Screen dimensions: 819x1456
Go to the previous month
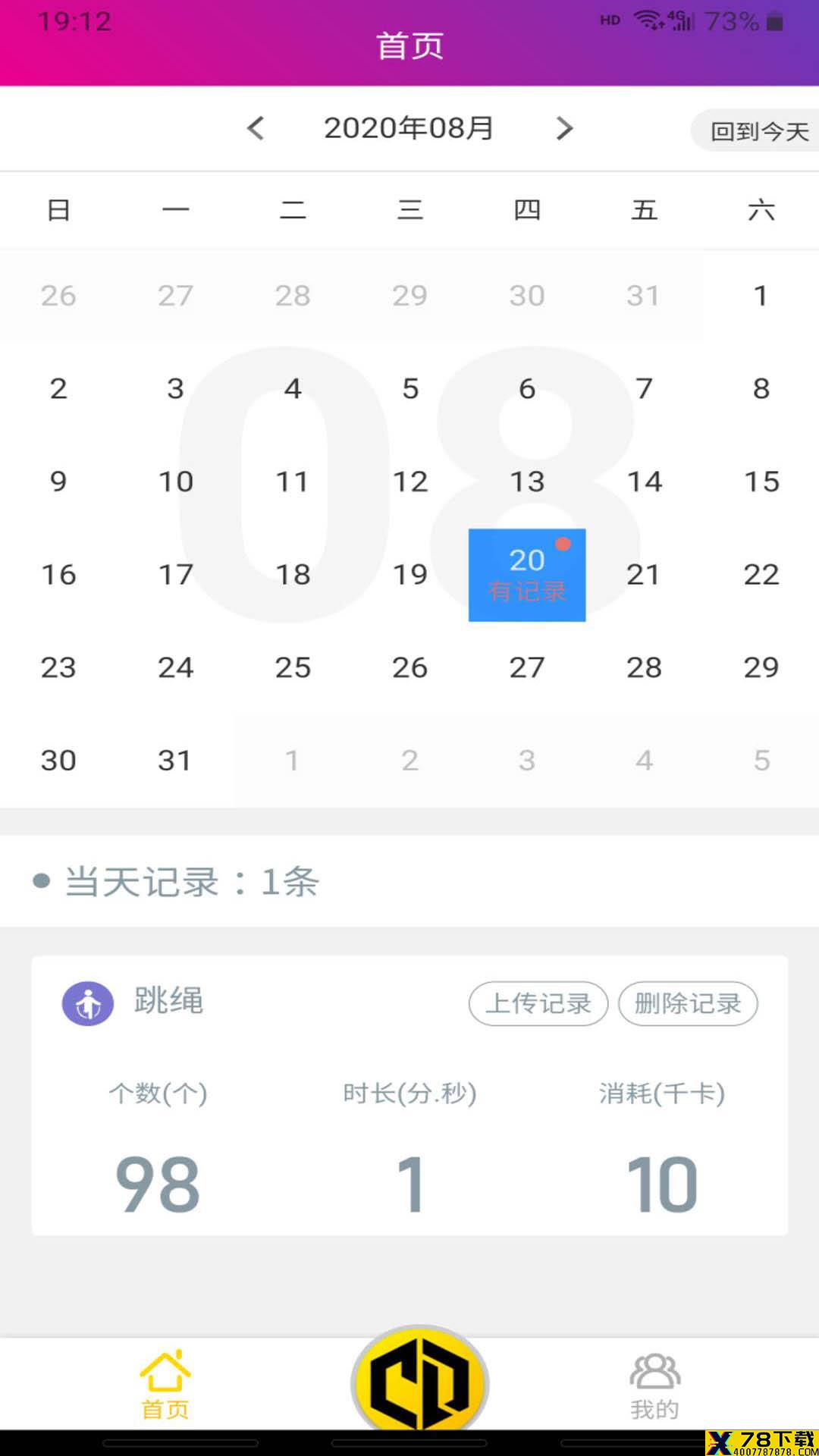tap(256, 128)
